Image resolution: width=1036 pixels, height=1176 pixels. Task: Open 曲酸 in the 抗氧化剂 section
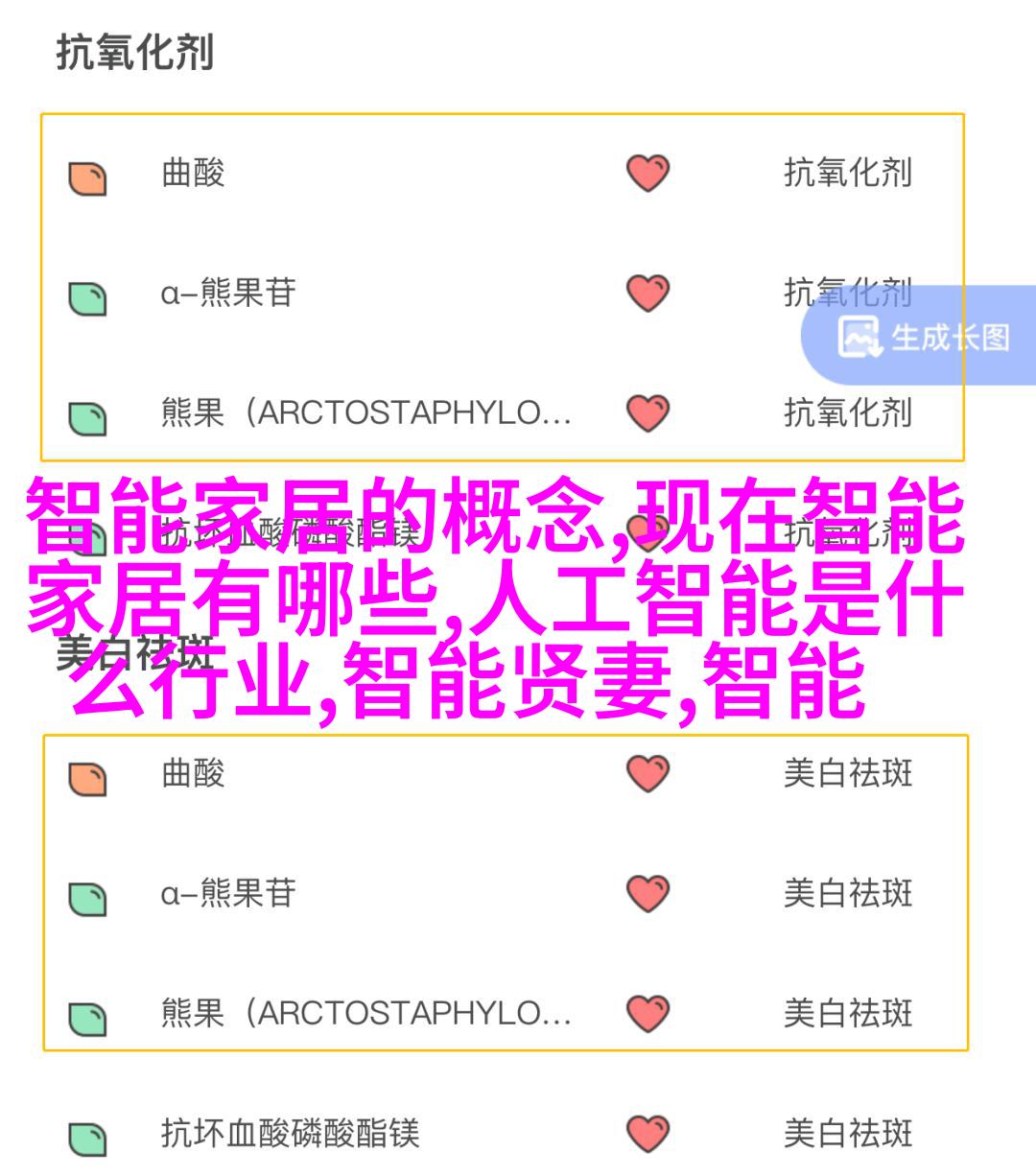coord(193,174)
